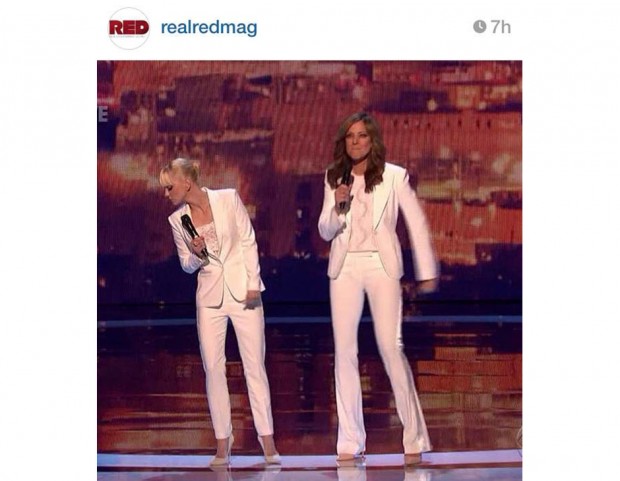This screenshot has width=620, height=481.
Task: Open realredmag profile via its avatar
Action: click(128, 28)
